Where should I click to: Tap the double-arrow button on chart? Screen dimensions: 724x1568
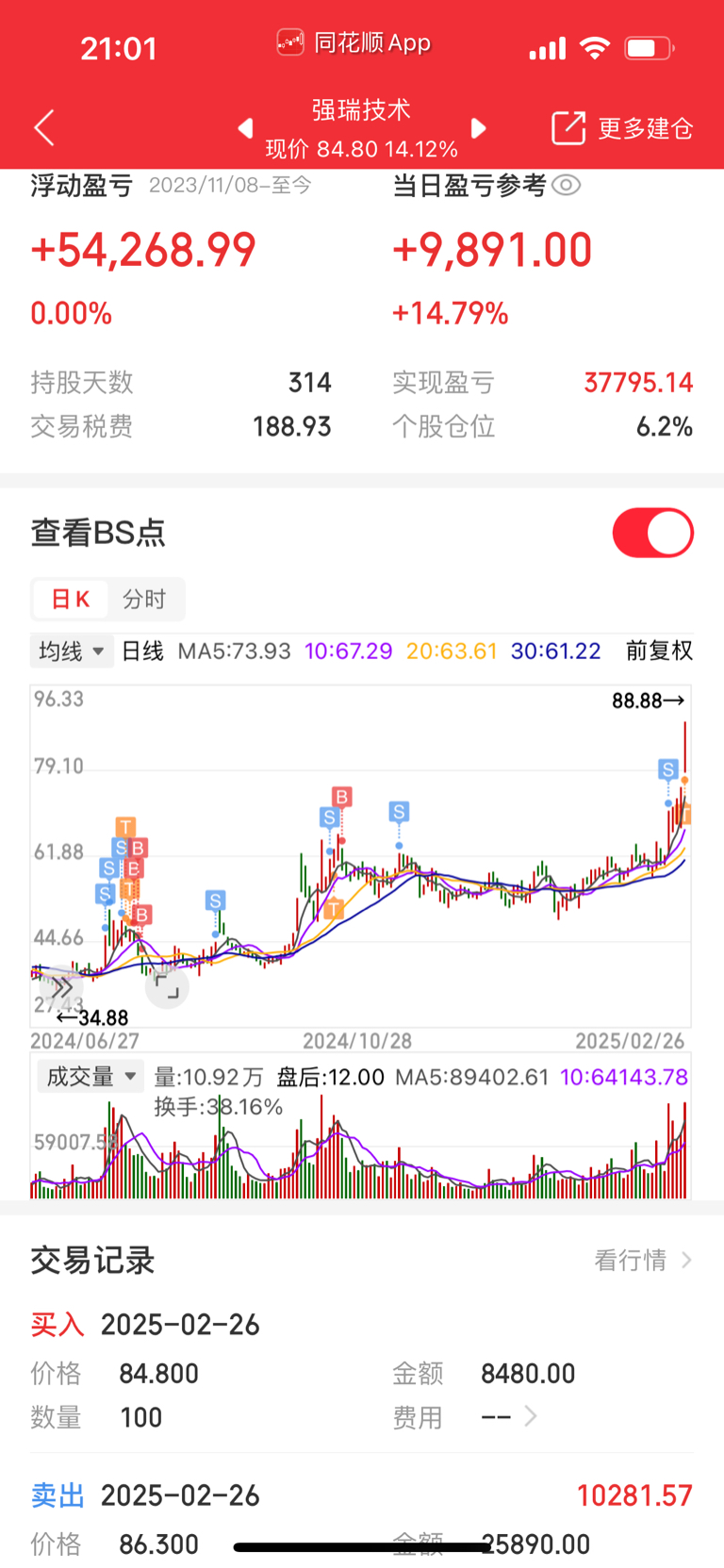click(x=61, y=987)
